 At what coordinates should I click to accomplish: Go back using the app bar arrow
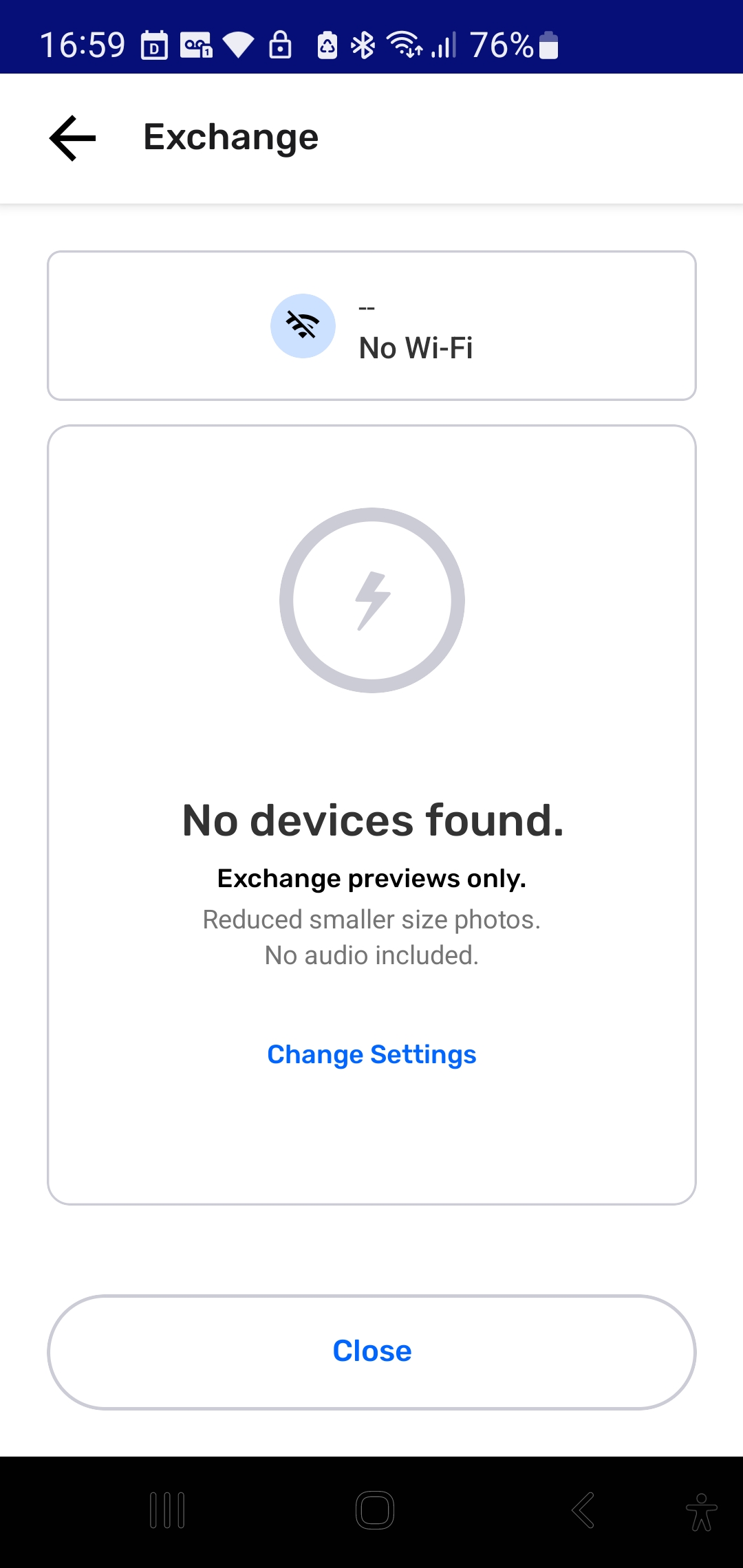[73, 138]
